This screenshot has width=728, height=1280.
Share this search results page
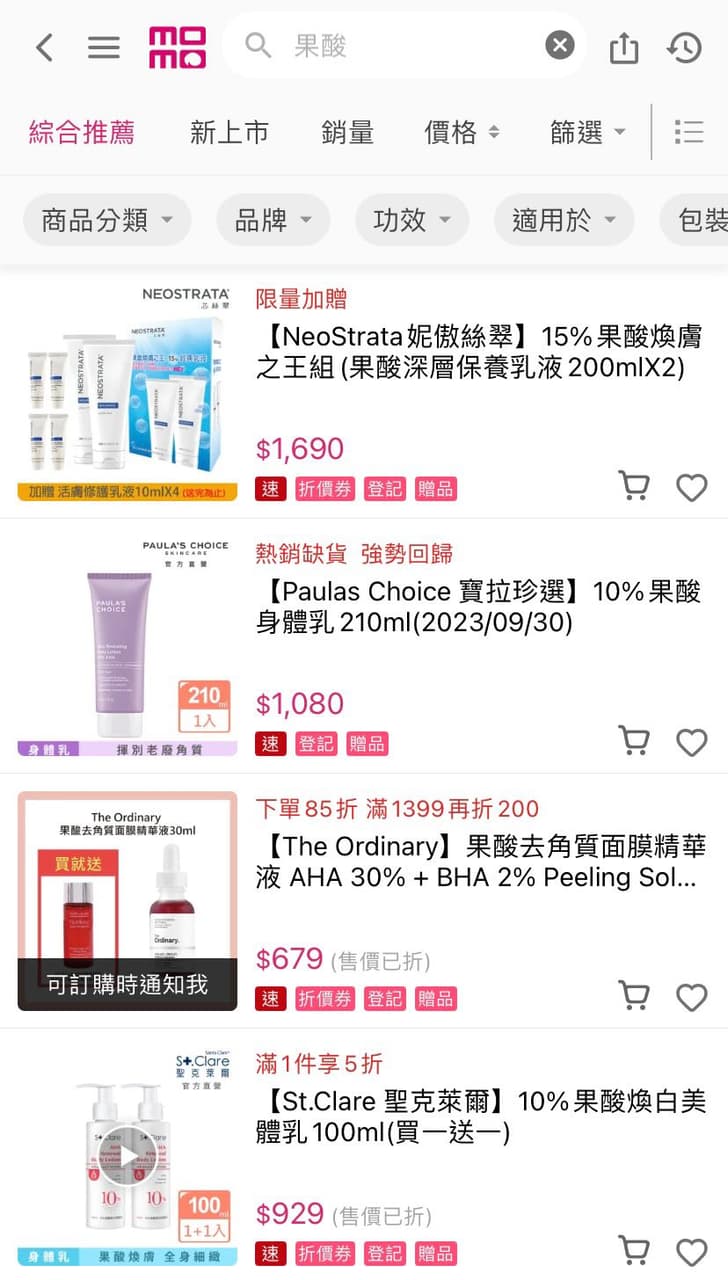624,46
